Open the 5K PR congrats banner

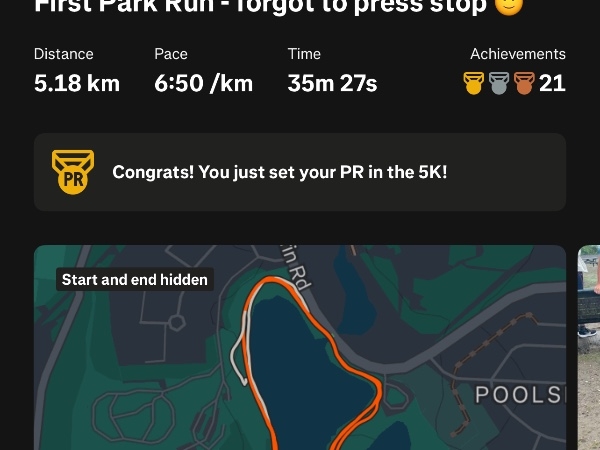pos(300,172)
